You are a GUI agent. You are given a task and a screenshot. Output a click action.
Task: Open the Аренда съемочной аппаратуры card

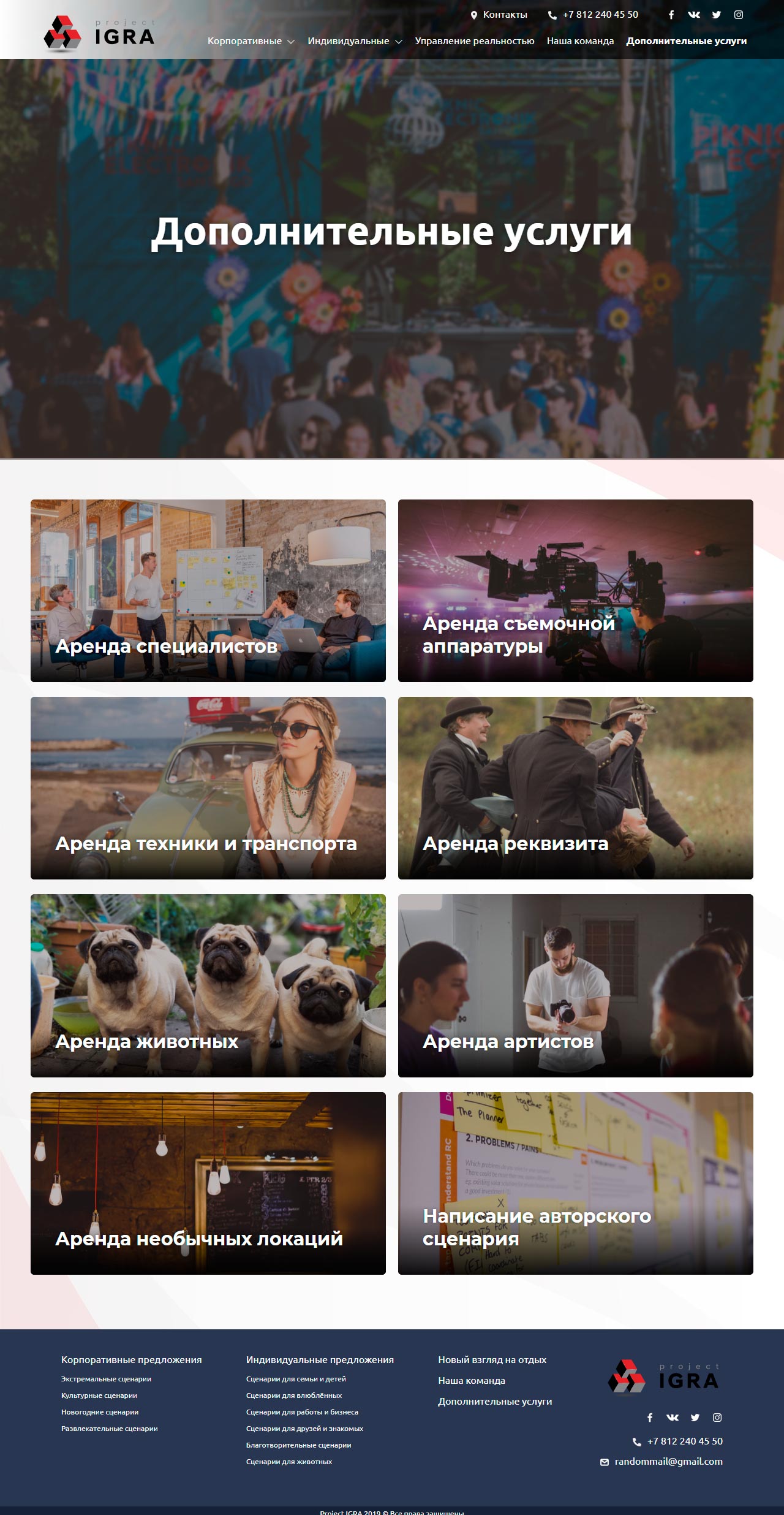point(576,590)
